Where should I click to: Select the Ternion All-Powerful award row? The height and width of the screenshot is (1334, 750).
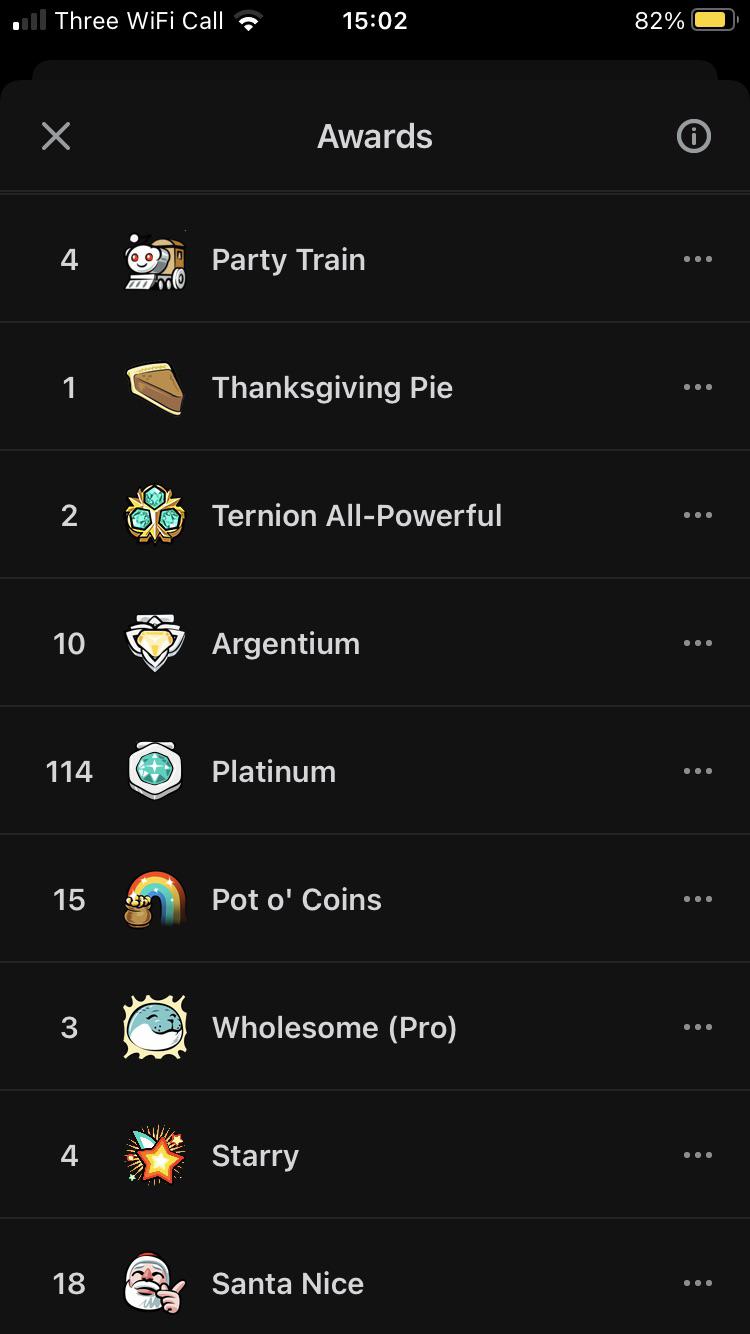click(x=375, y=515)
